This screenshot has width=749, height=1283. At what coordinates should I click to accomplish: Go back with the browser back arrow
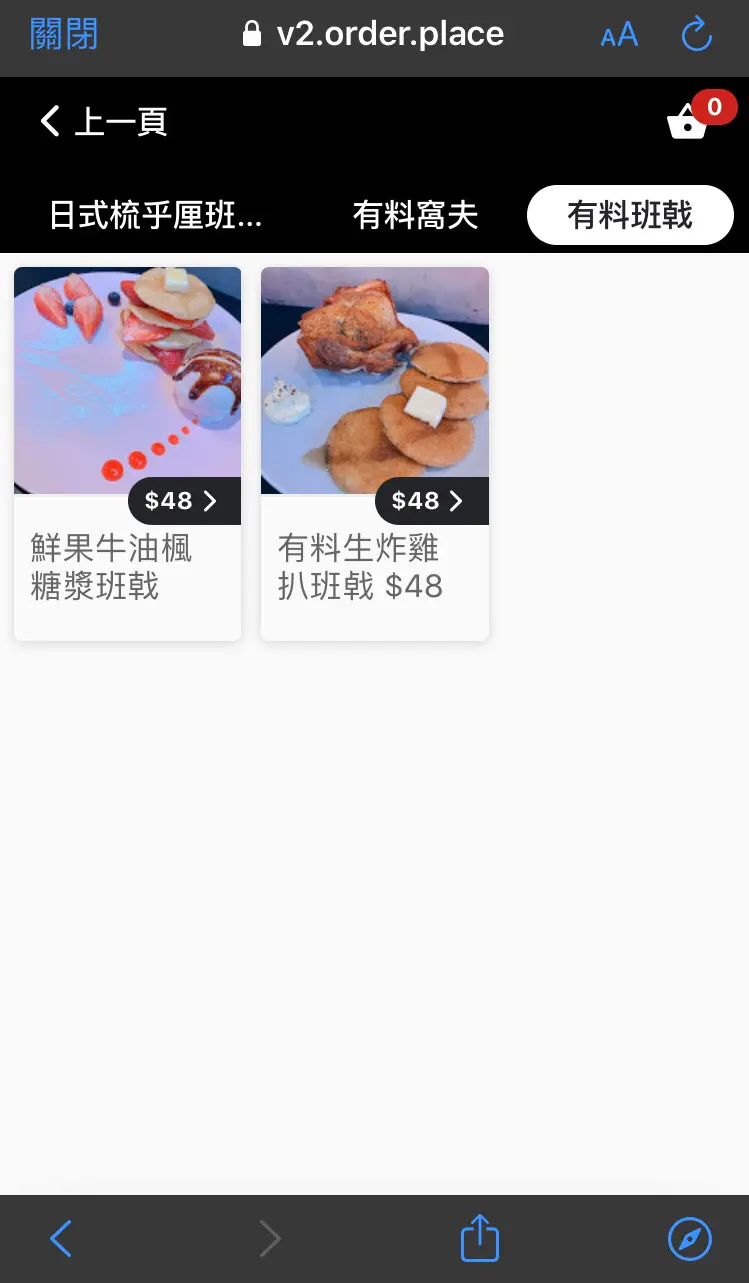tap(61, 1239)
